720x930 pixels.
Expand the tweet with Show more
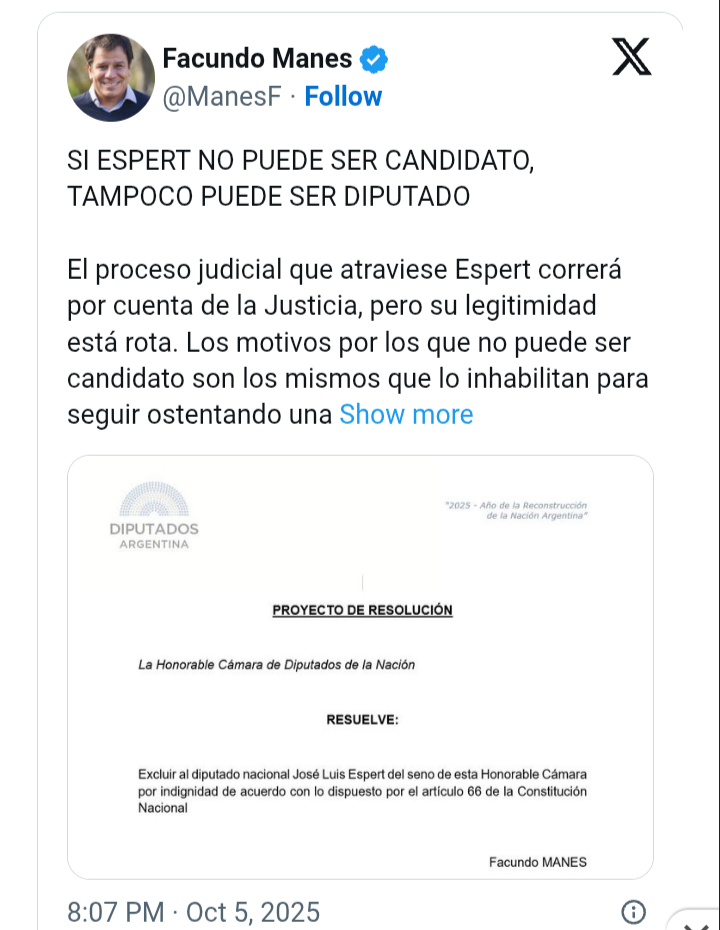(x=406, y=414)
